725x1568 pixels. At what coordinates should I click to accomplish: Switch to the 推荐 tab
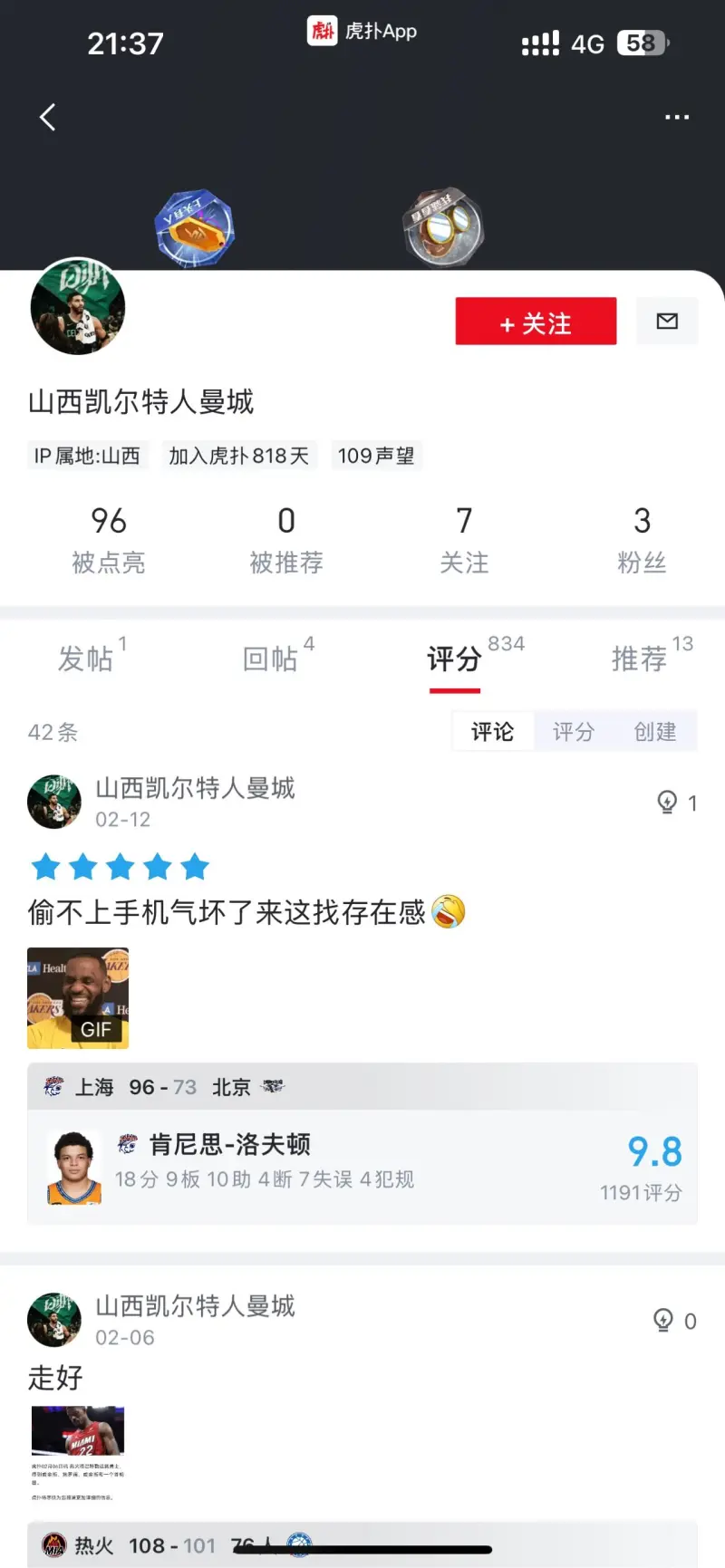[x=641, y=659]
